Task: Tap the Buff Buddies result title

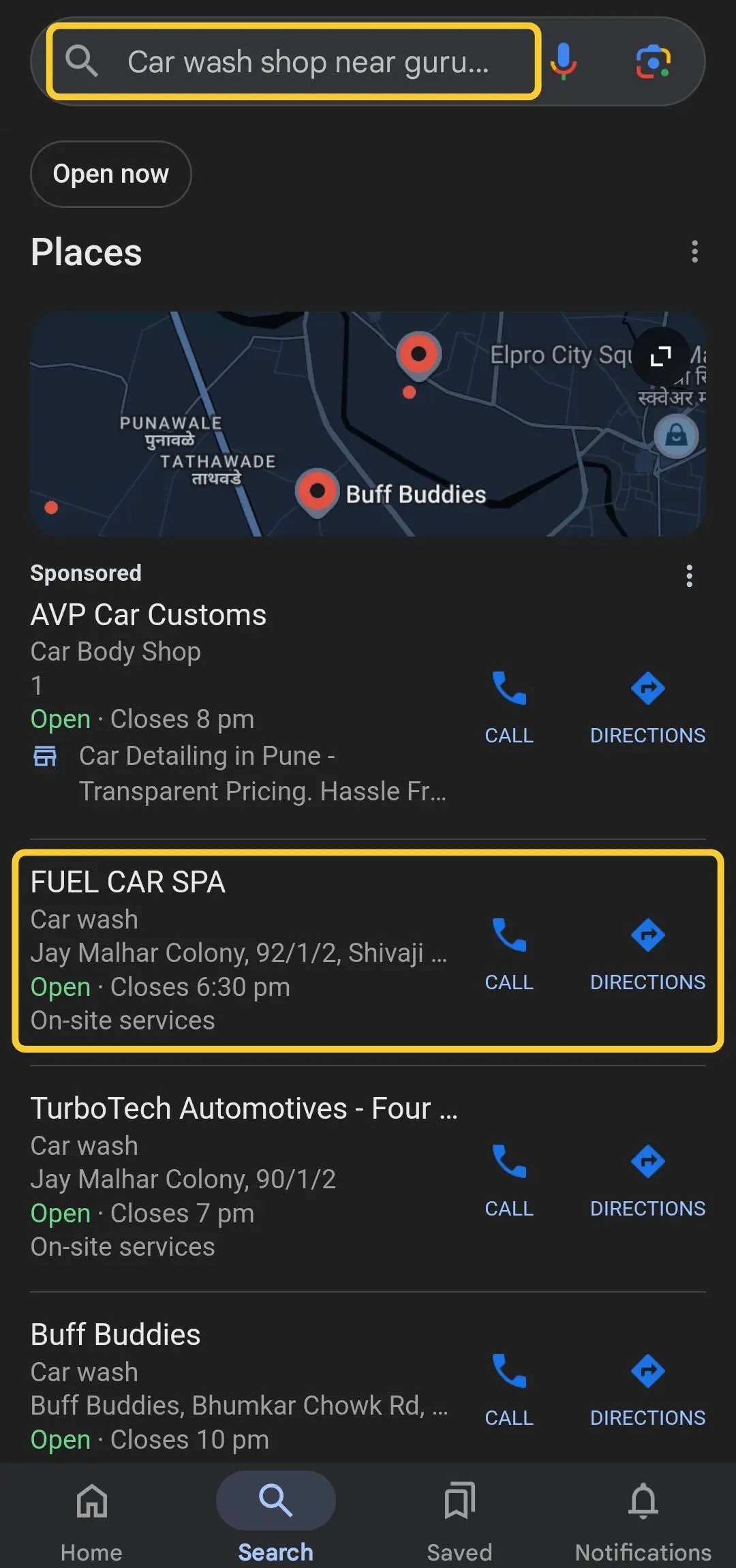Action: pyautogui.click(x=114, y=1334)
